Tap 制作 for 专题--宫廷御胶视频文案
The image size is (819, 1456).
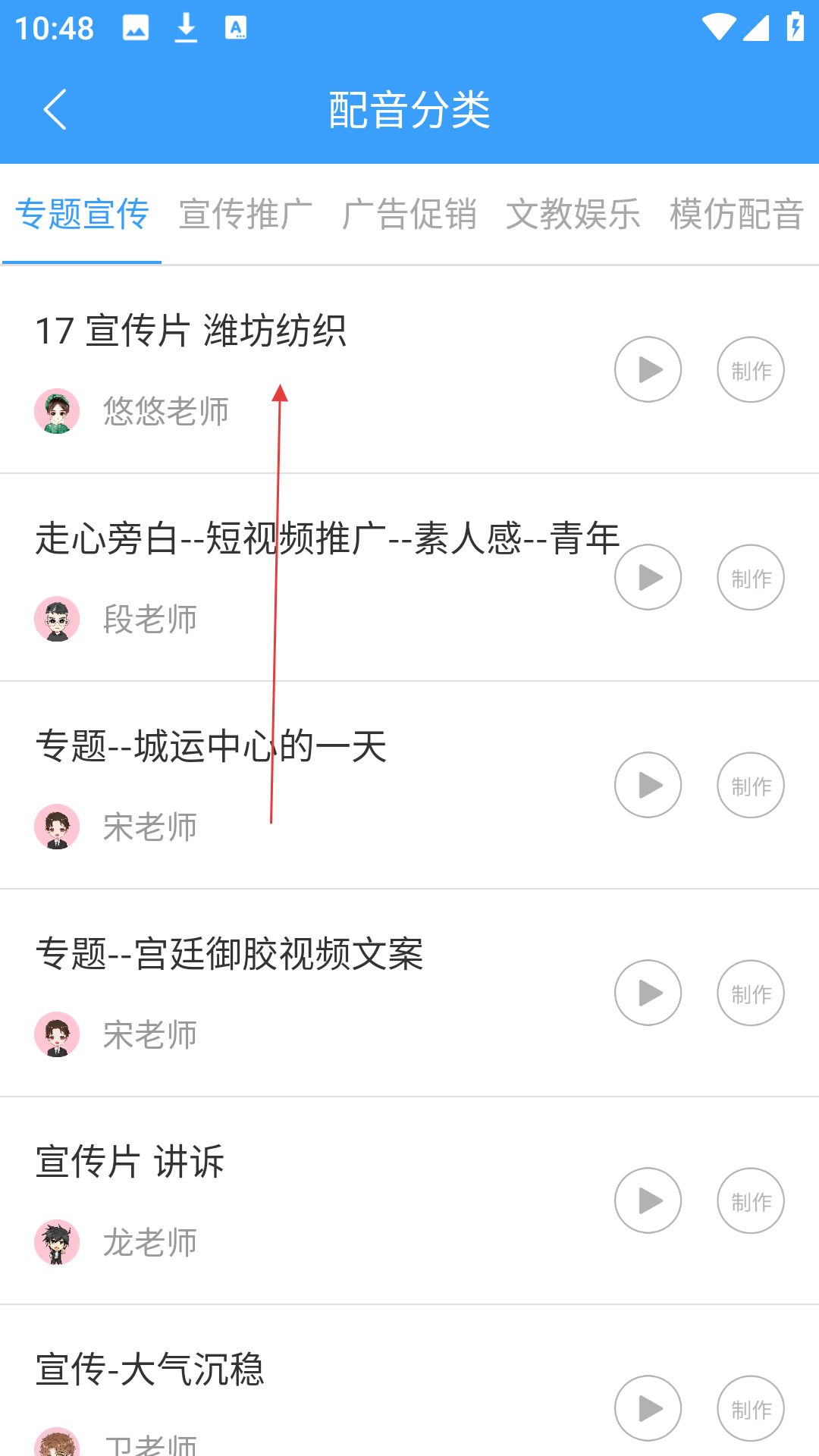point(751,993)
